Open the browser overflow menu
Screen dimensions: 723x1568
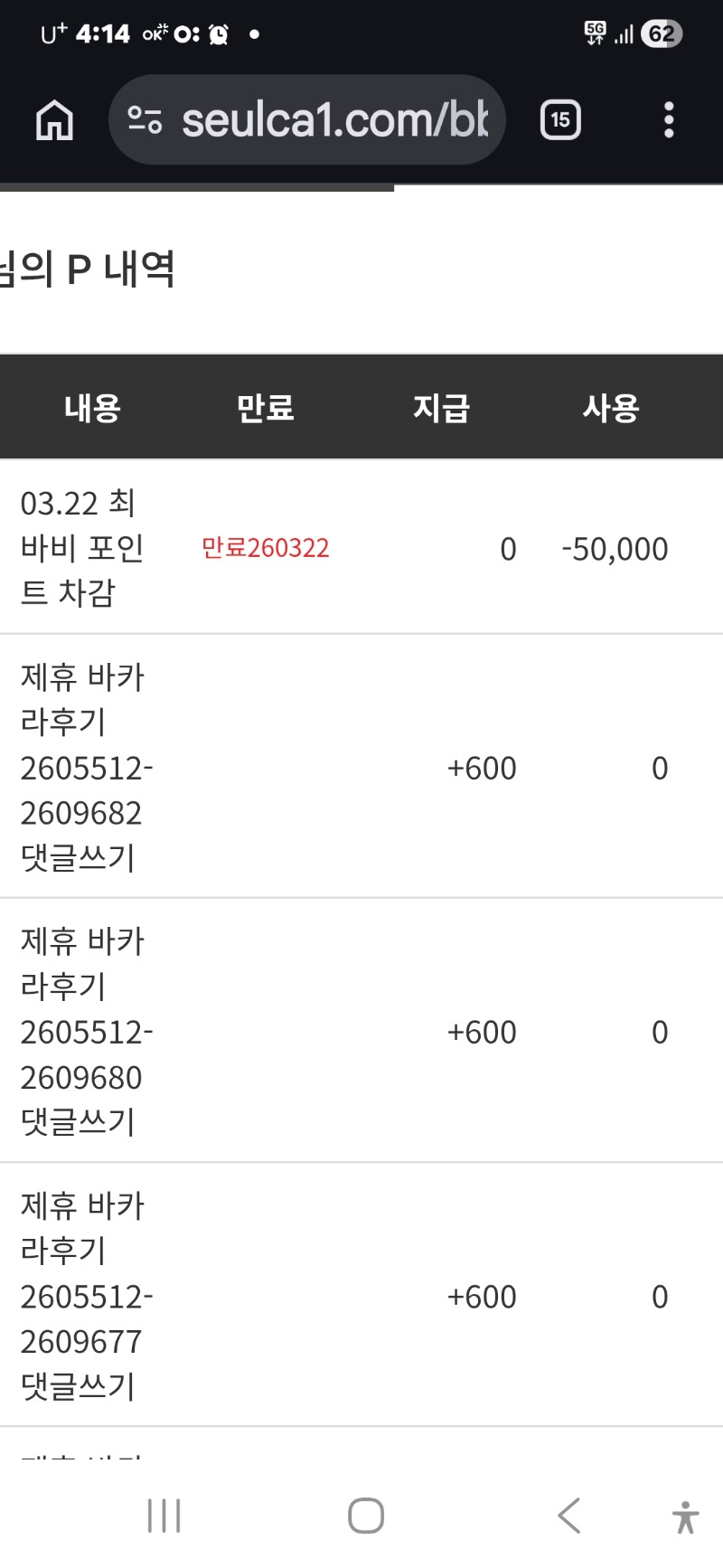point(669,120)
